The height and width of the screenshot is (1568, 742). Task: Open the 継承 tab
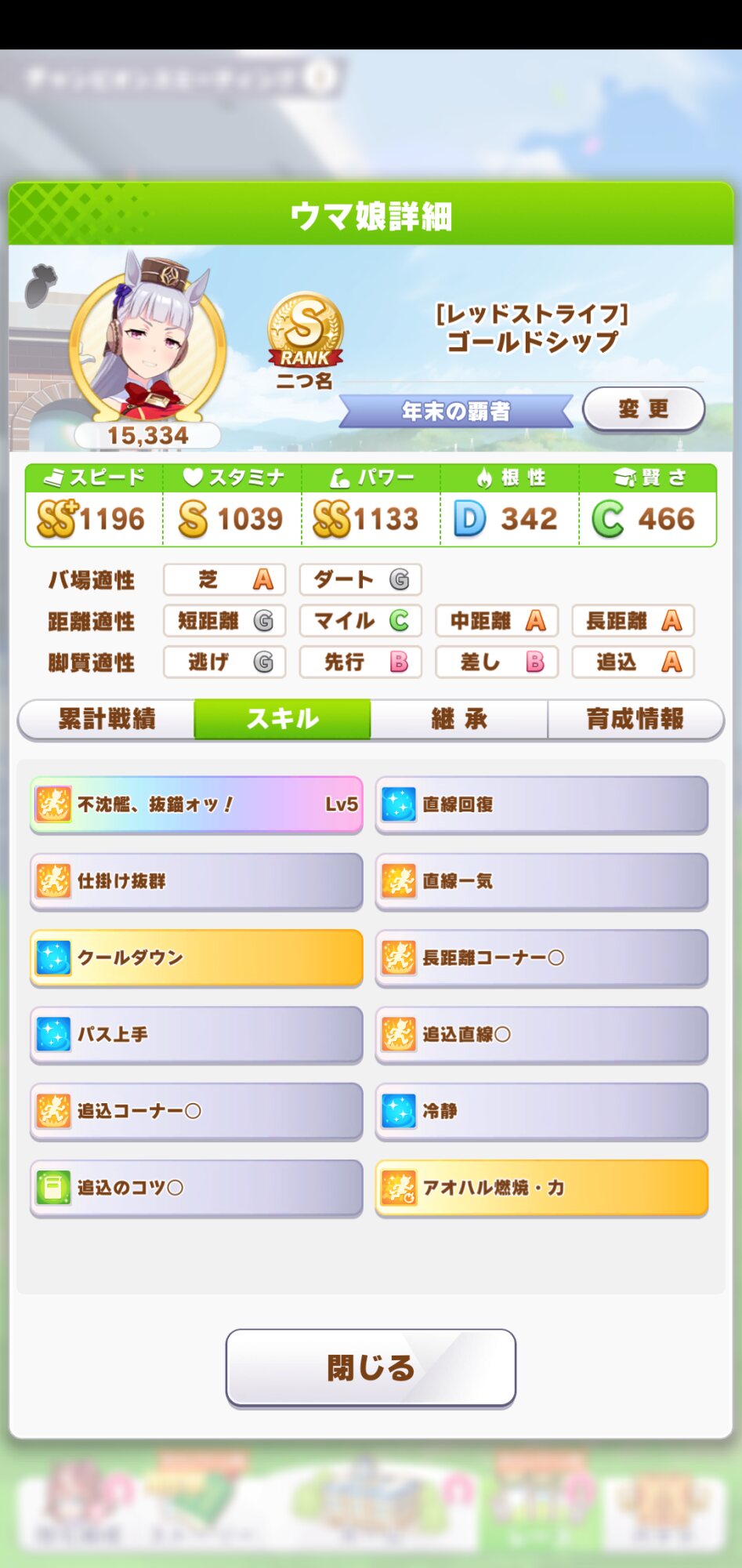point(459,719)
